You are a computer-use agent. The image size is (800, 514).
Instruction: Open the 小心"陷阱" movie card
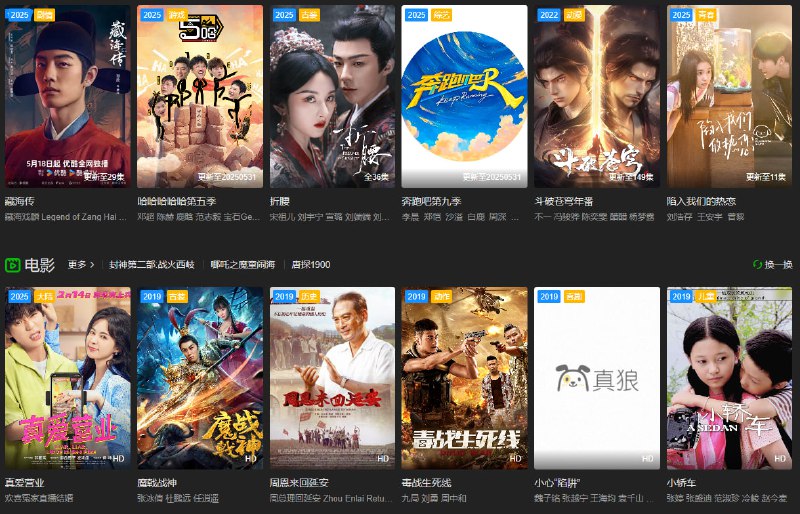[x=596, y=378]
